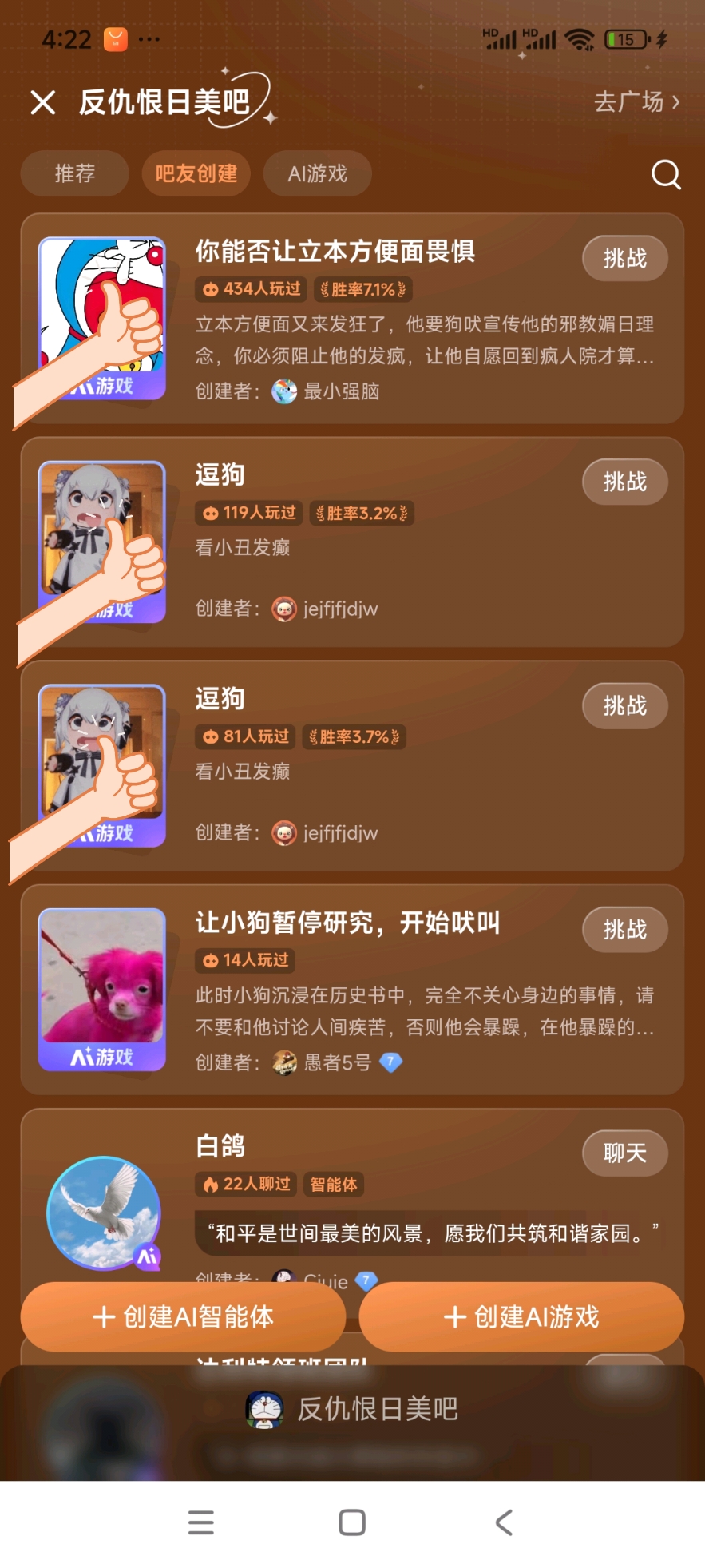Close the page with the X icon
The width and height of the screenshot is (705, 1568).
tap(43, 102)
